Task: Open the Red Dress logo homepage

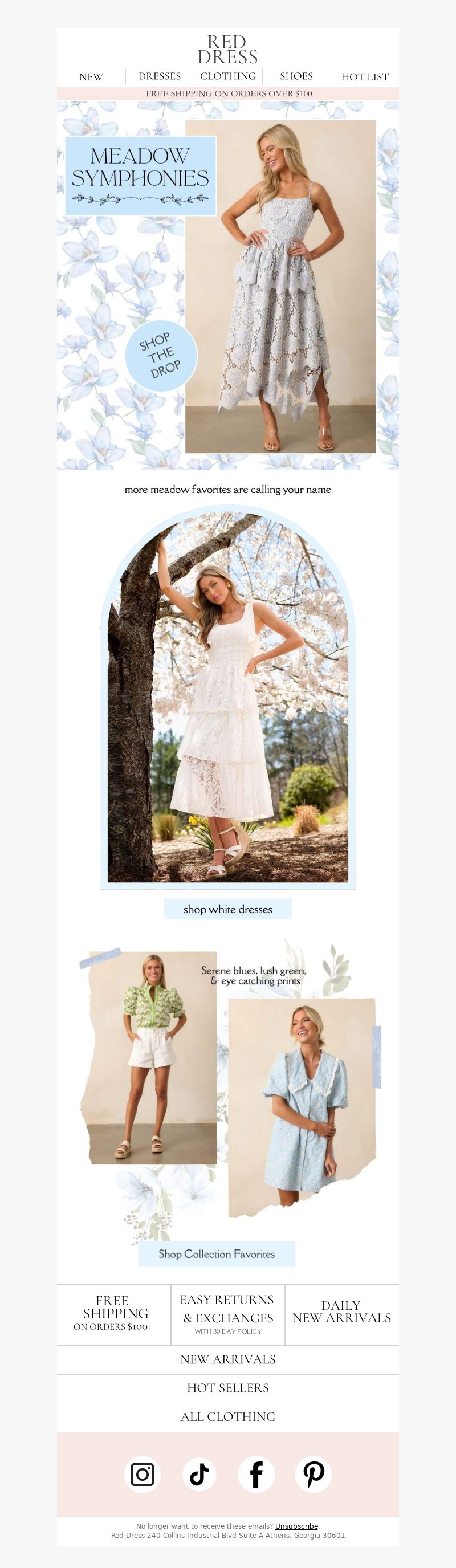Action: click(227, 50)
